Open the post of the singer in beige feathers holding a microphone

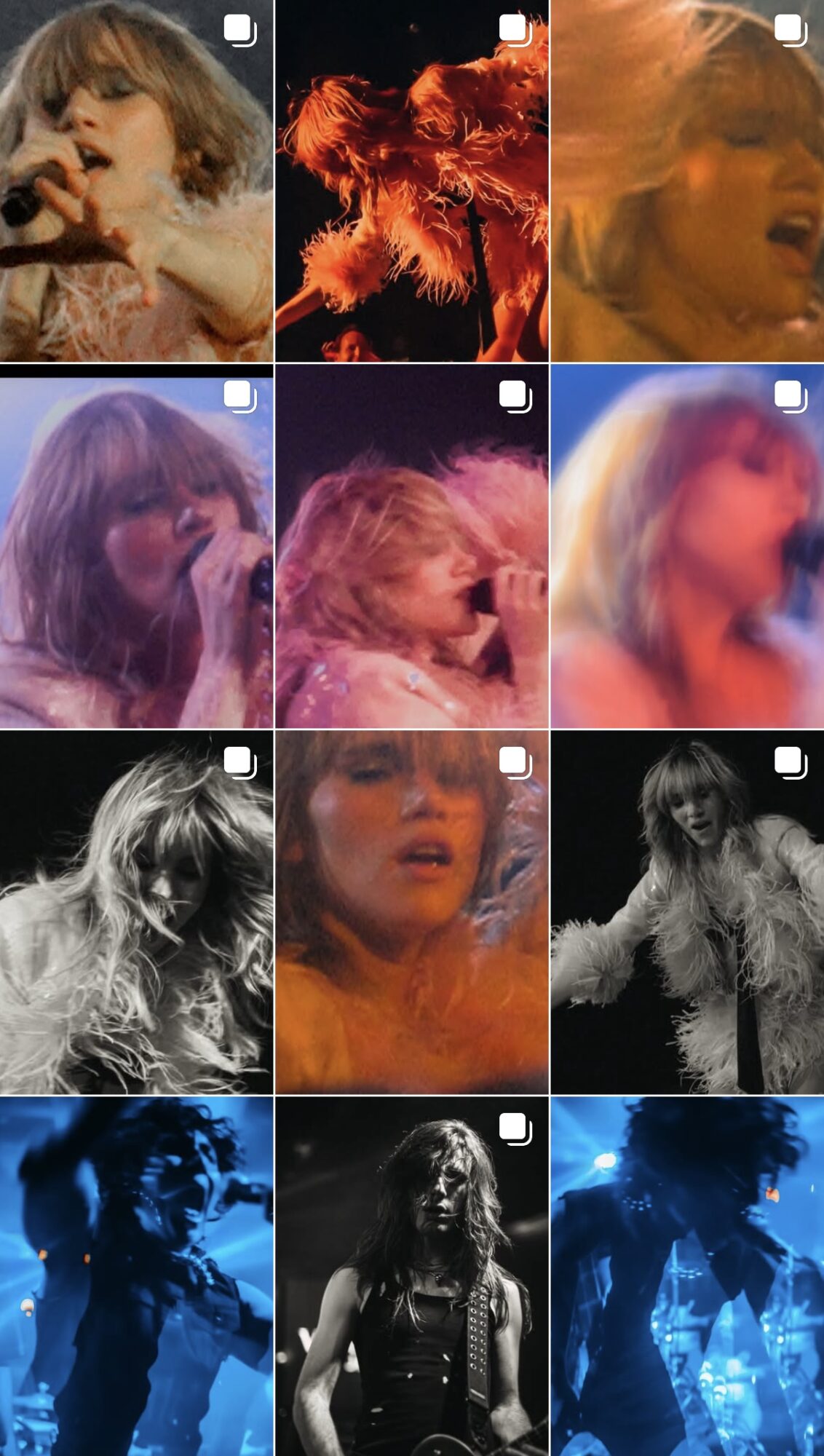point(136,182)
